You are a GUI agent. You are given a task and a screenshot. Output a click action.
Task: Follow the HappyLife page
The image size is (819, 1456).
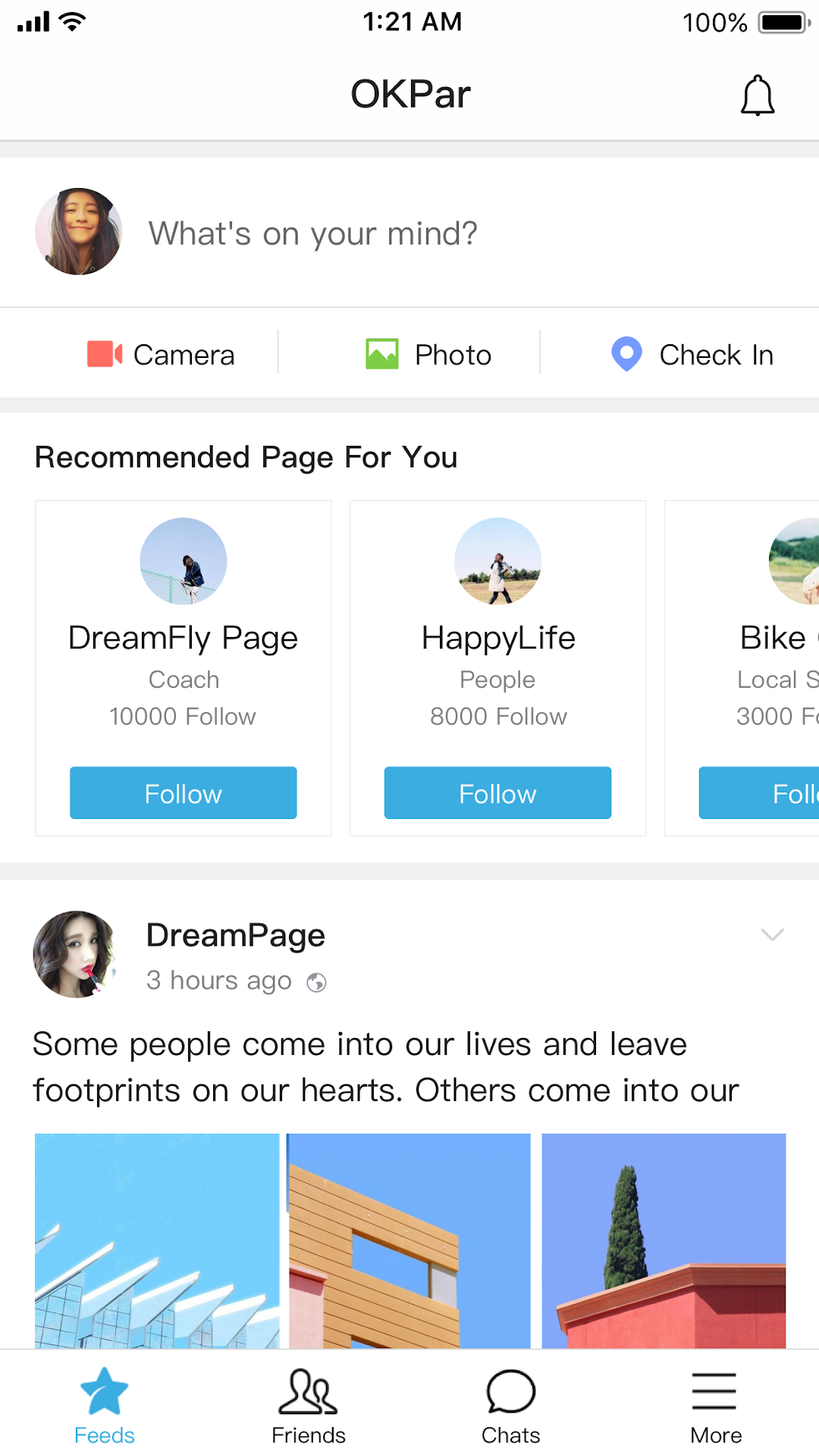click(x=497, y=793)
